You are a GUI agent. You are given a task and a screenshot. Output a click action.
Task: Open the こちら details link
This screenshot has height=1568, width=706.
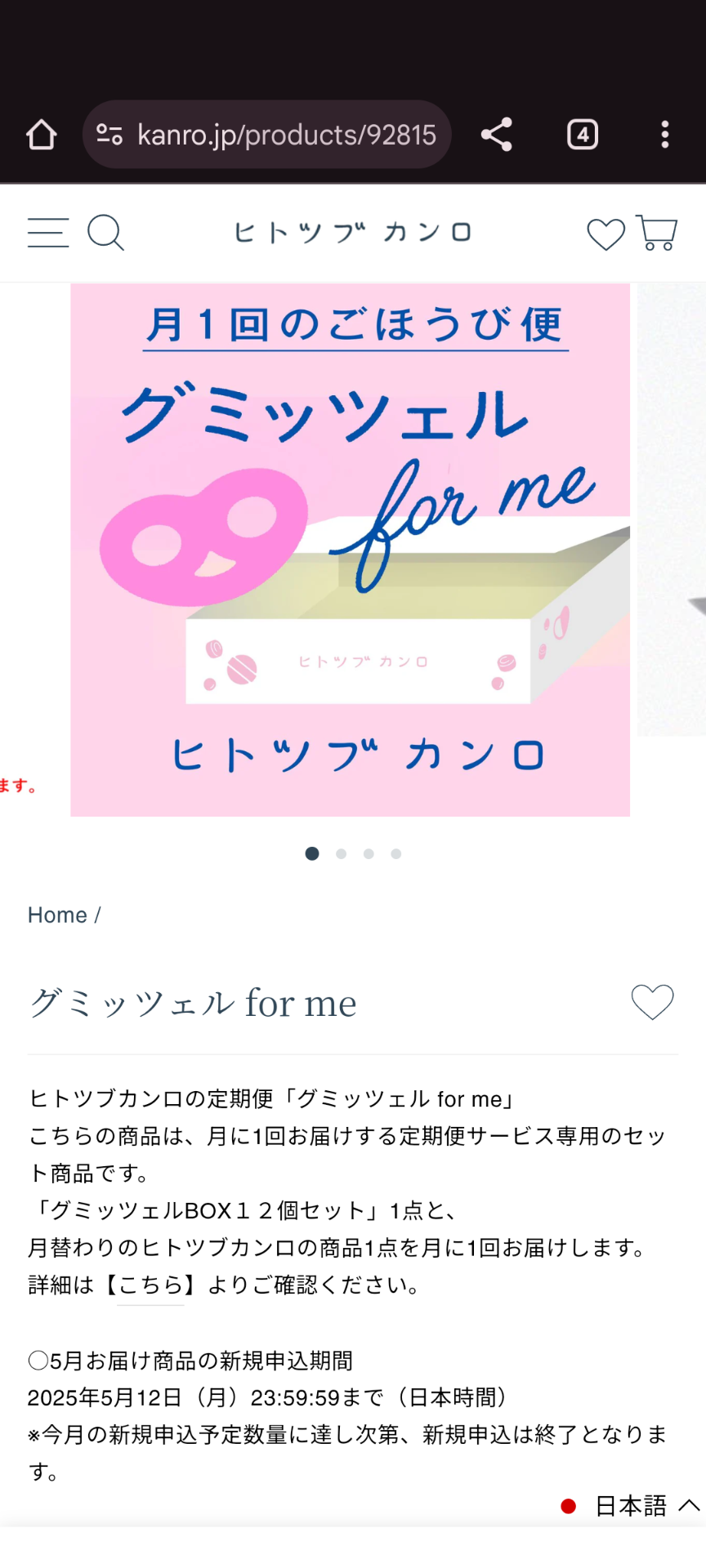(150, 1284)
